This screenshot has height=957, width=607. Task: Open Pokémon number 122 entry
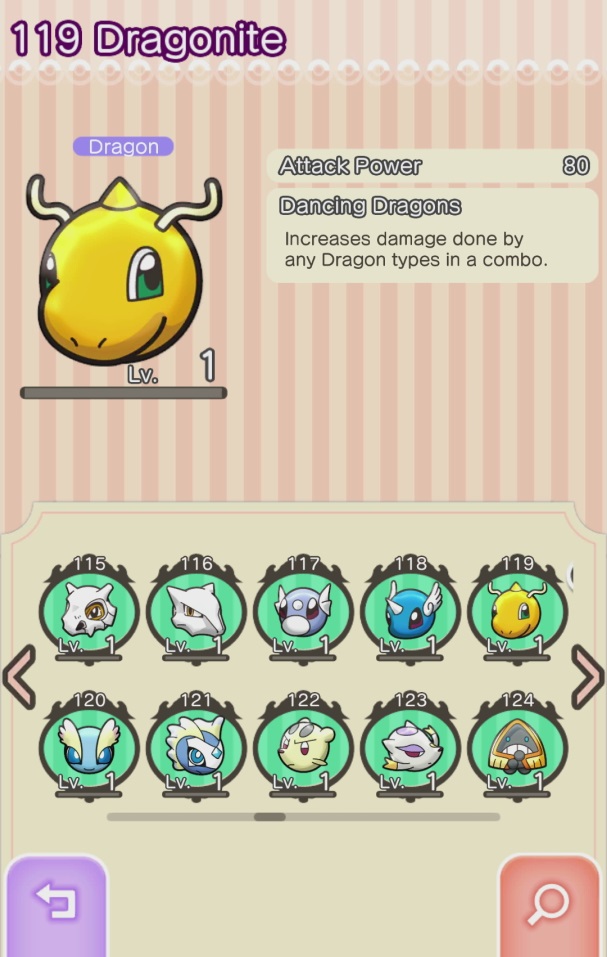tap(303, 746)
